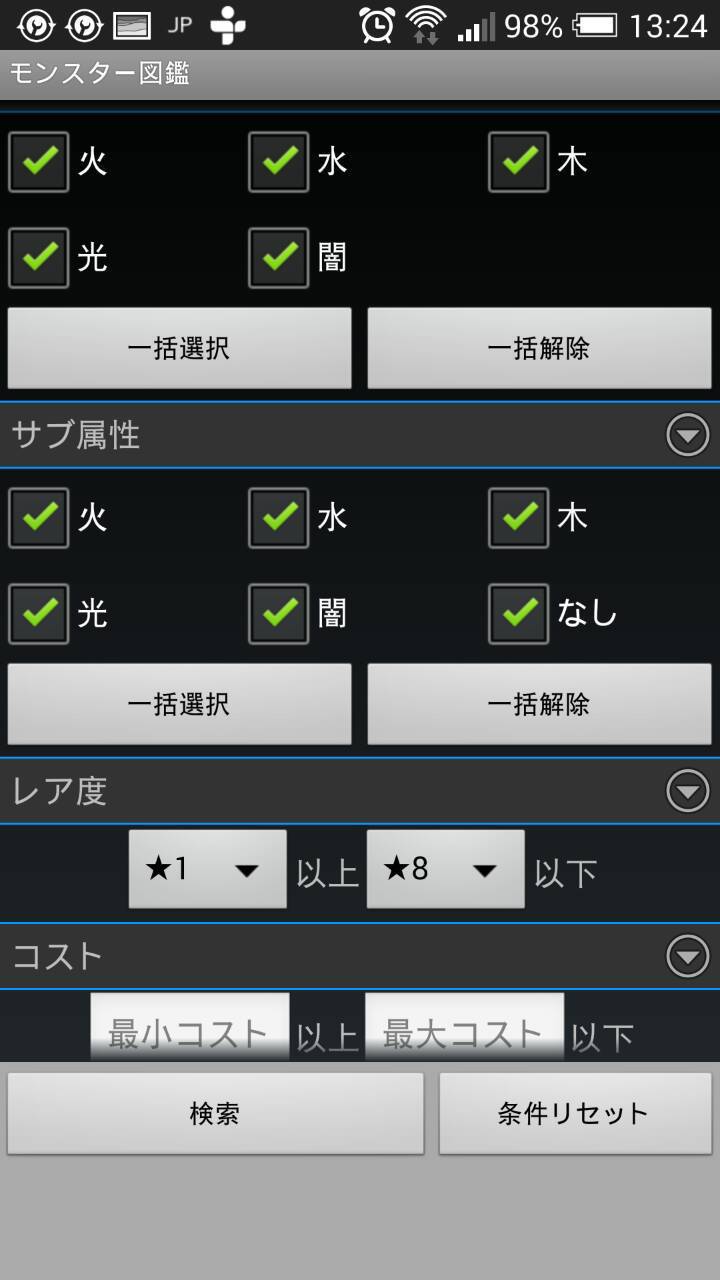Open the ★8 maximum rarity dropdown
The image size is (720, 1280).
[x=446, y=869]
